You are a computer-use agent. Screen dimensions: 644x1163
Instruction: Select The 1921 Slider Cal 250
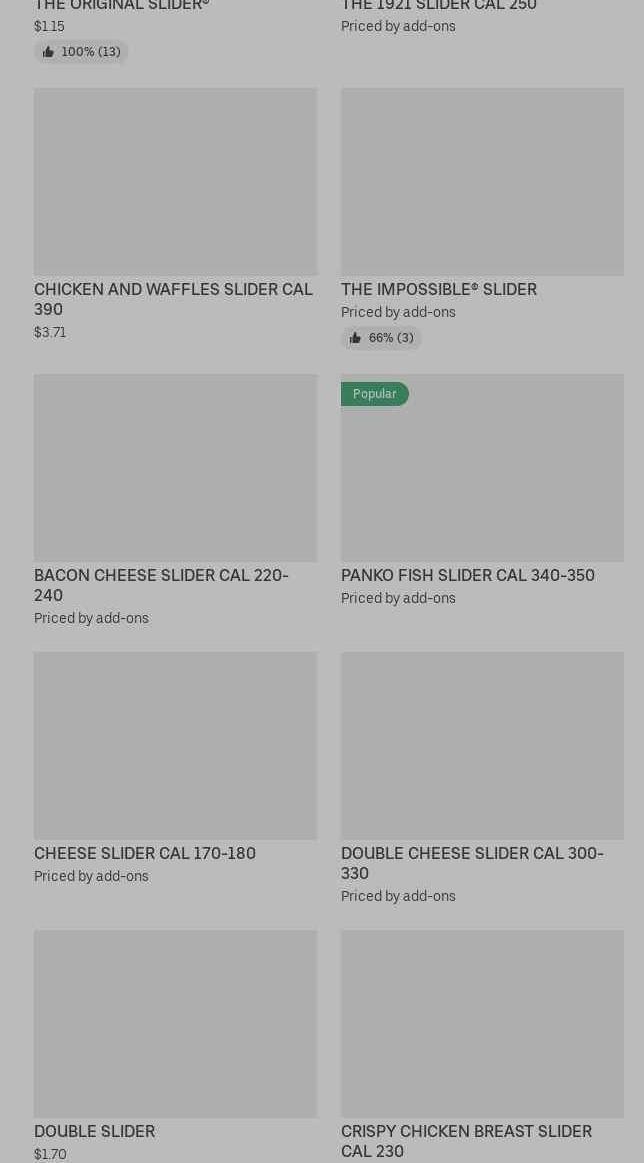(x=438, y=6)
